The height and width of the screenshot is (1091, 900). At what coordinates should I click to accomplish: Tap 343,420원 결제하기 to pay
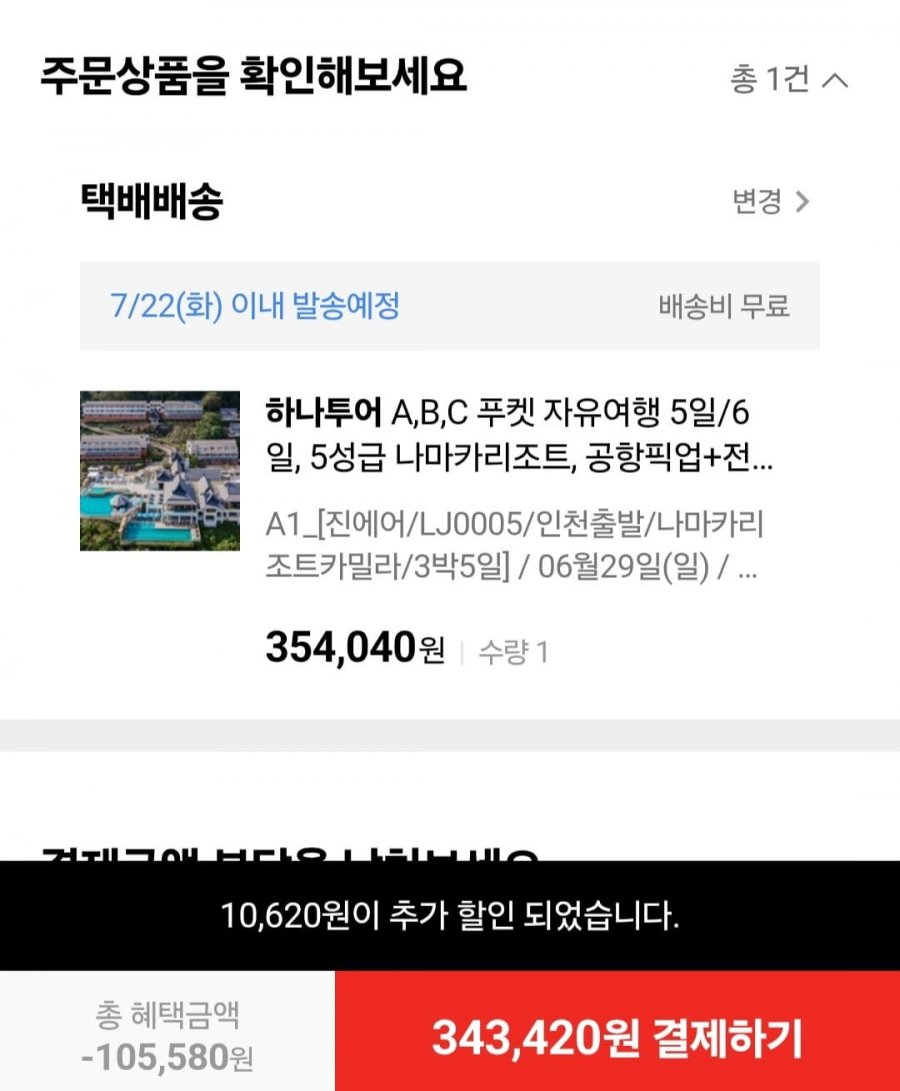point(617,1039)
